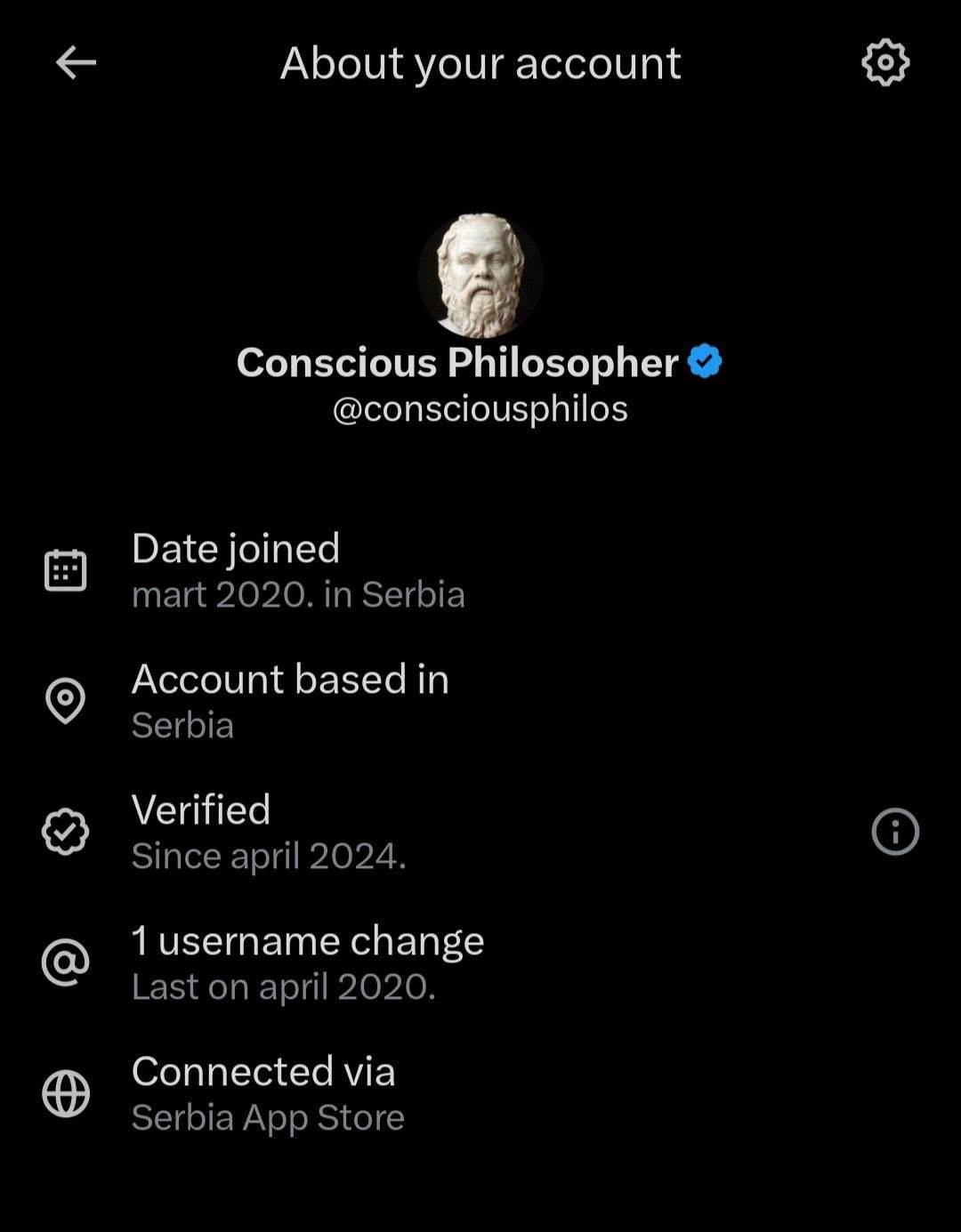
Task: Click the Serbia text under Account based in
Action: tap(182, 725)
